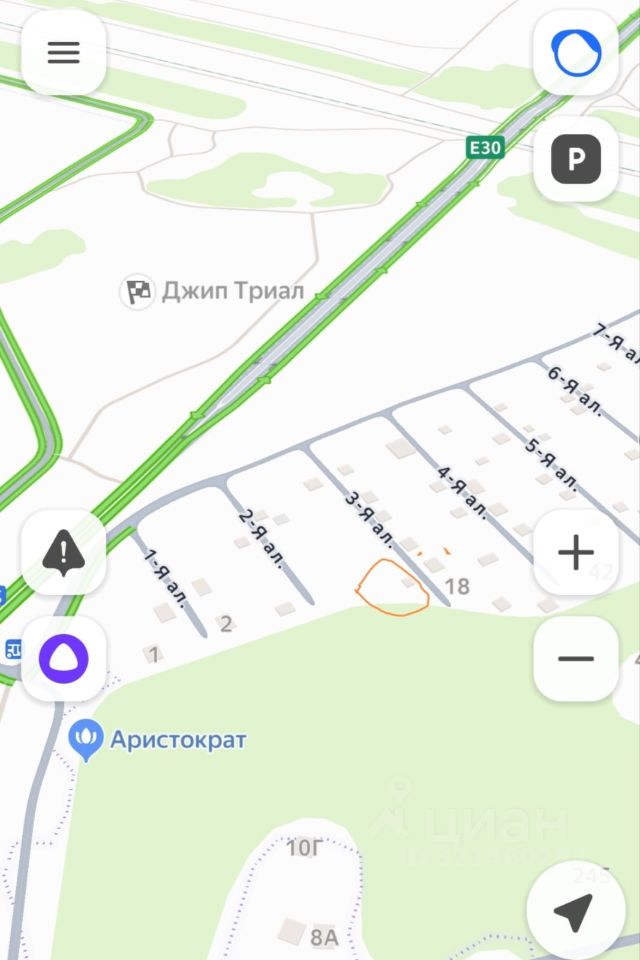This screenshot has width=640, height=960.
Task: Center map on my location arrow
Action: (575, 910)
